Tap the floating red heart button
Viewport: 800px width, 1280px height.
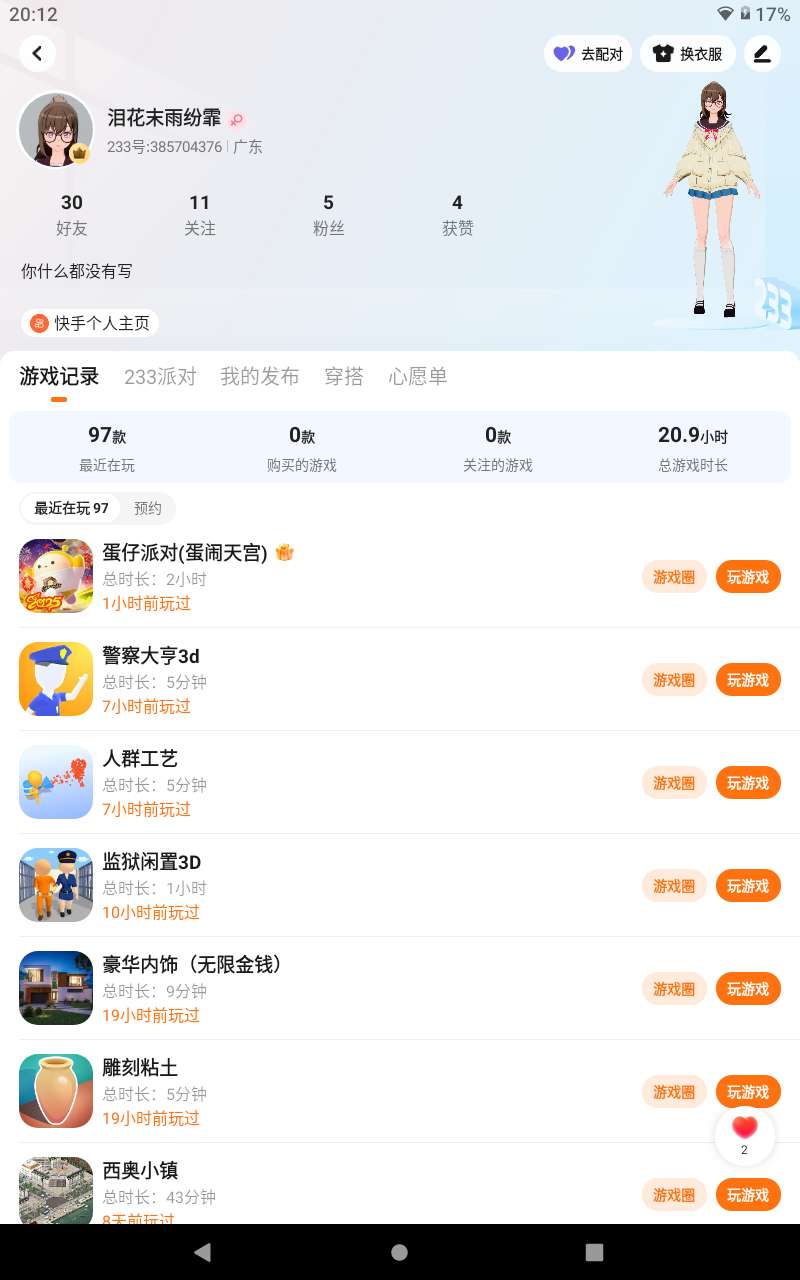(x=744, y=1131)
